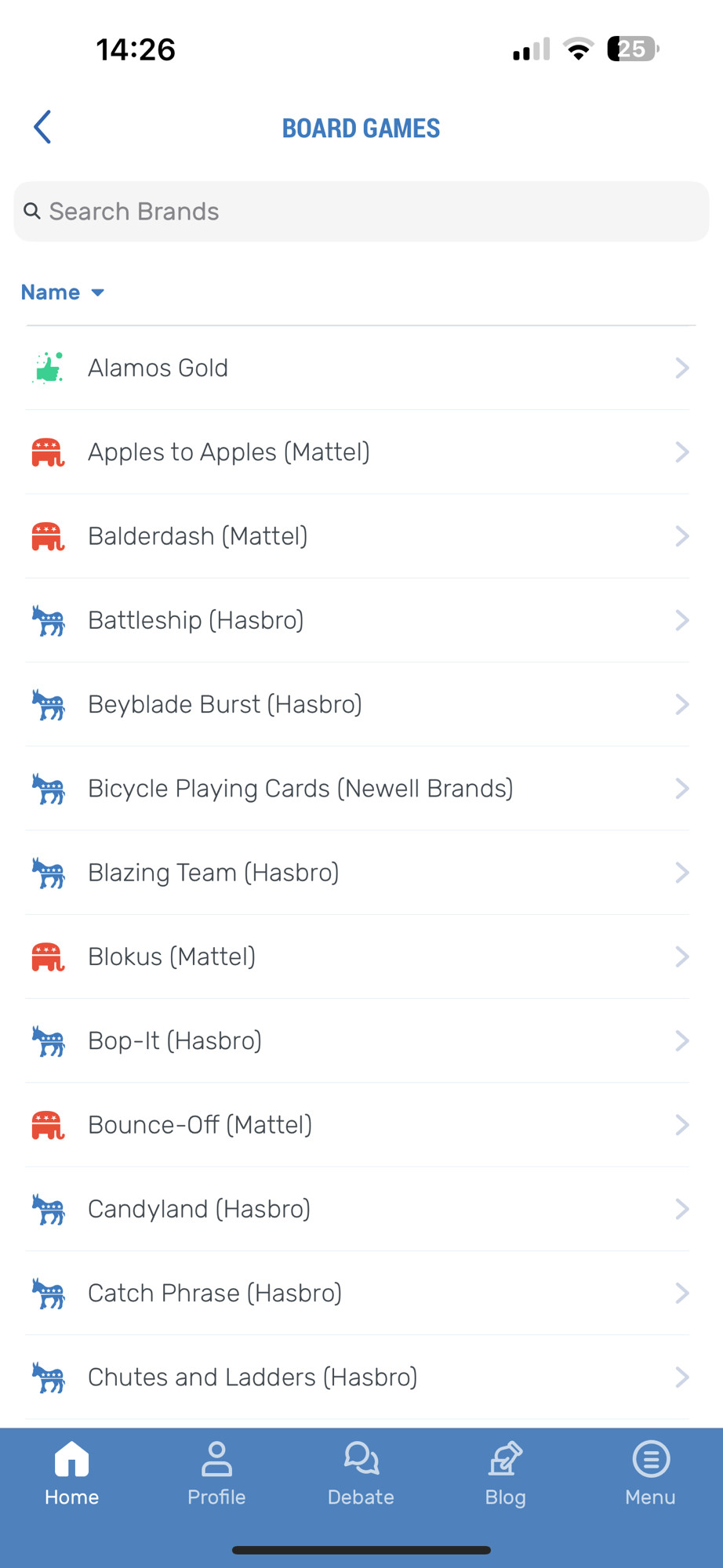Select Chutes and Ladders (Hasbro)
The height and width of the screenshot is (1568, 723).
click(x=358, y=1377)
